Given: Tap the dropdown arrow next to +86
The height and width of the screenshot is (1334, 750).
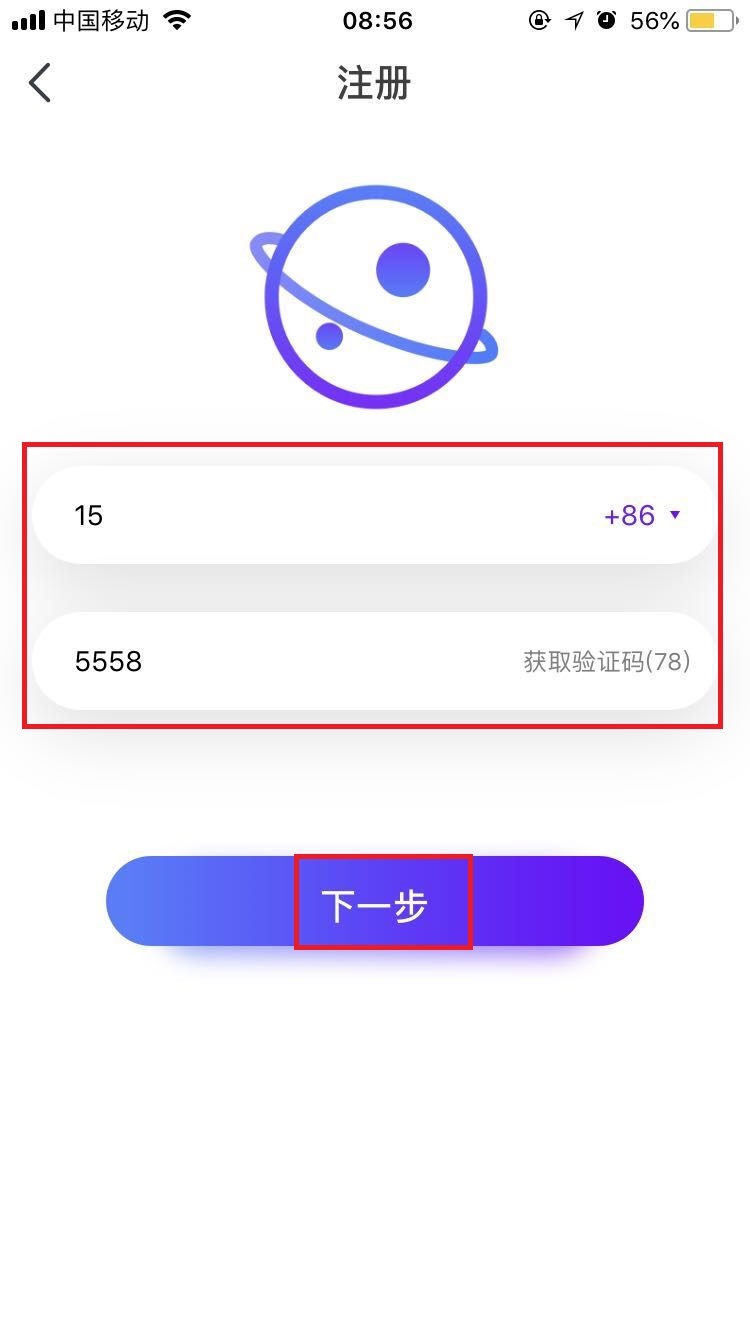Looking at the screenshot, I should 676,514.
